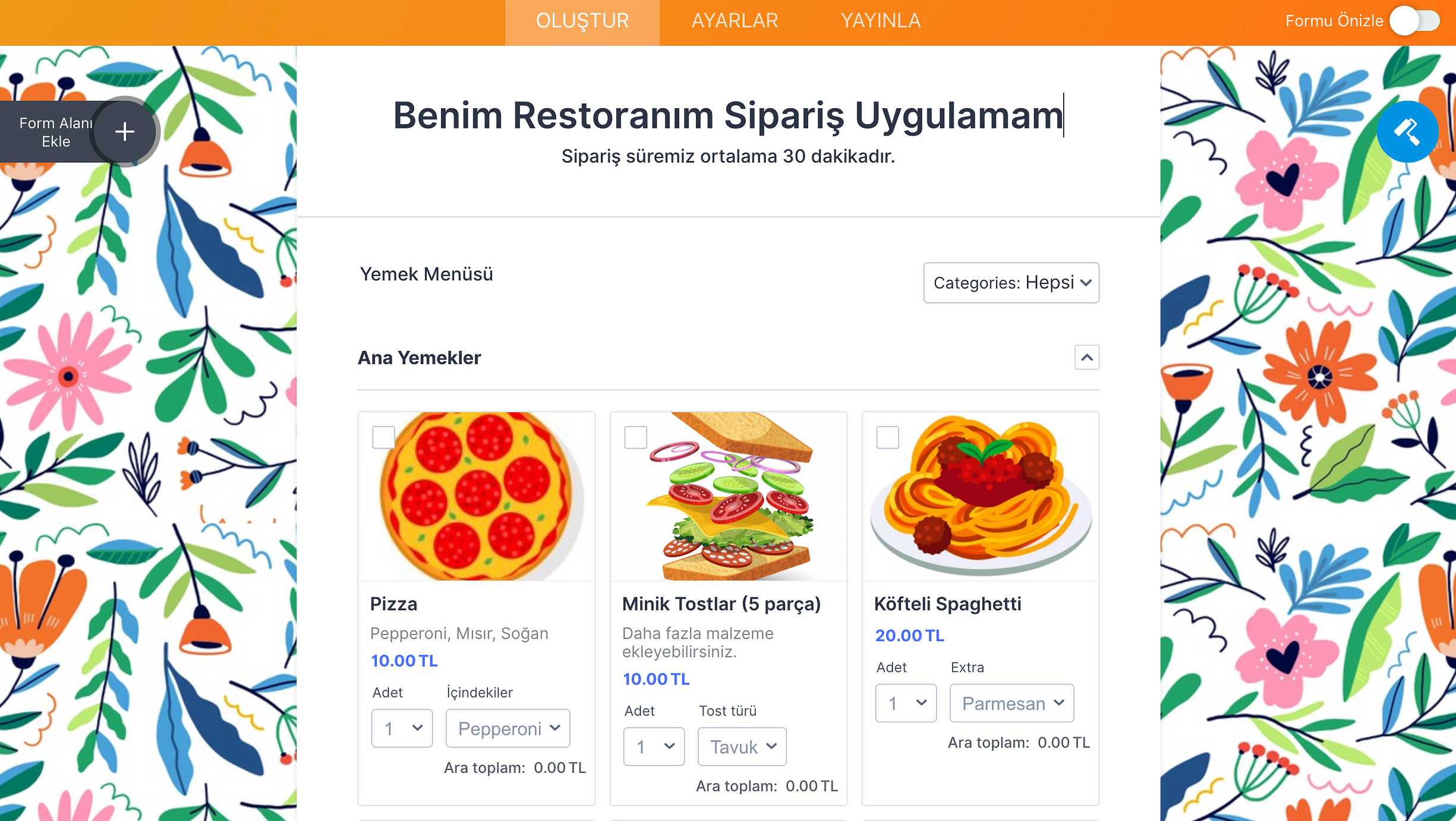Tick the Minik Tostlar checkbox
This screenshot has width=1456, height=821.
635,437
